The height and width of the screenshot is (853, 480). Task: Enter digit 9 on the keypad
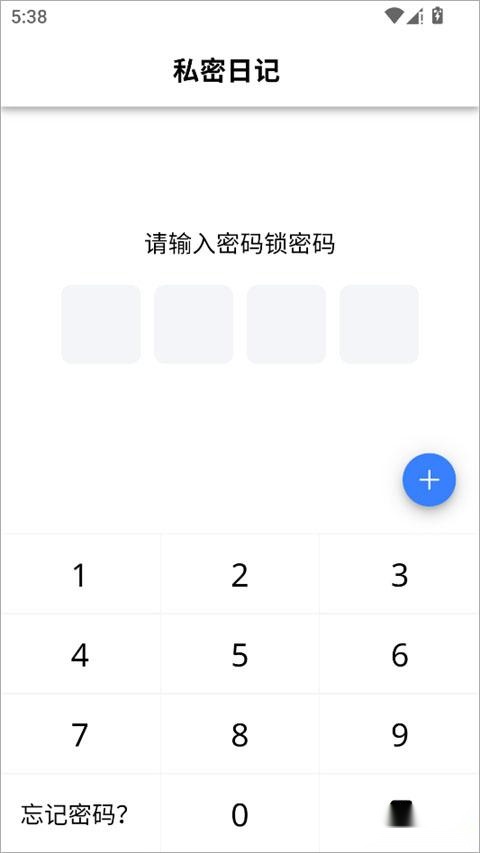[399, 734]
